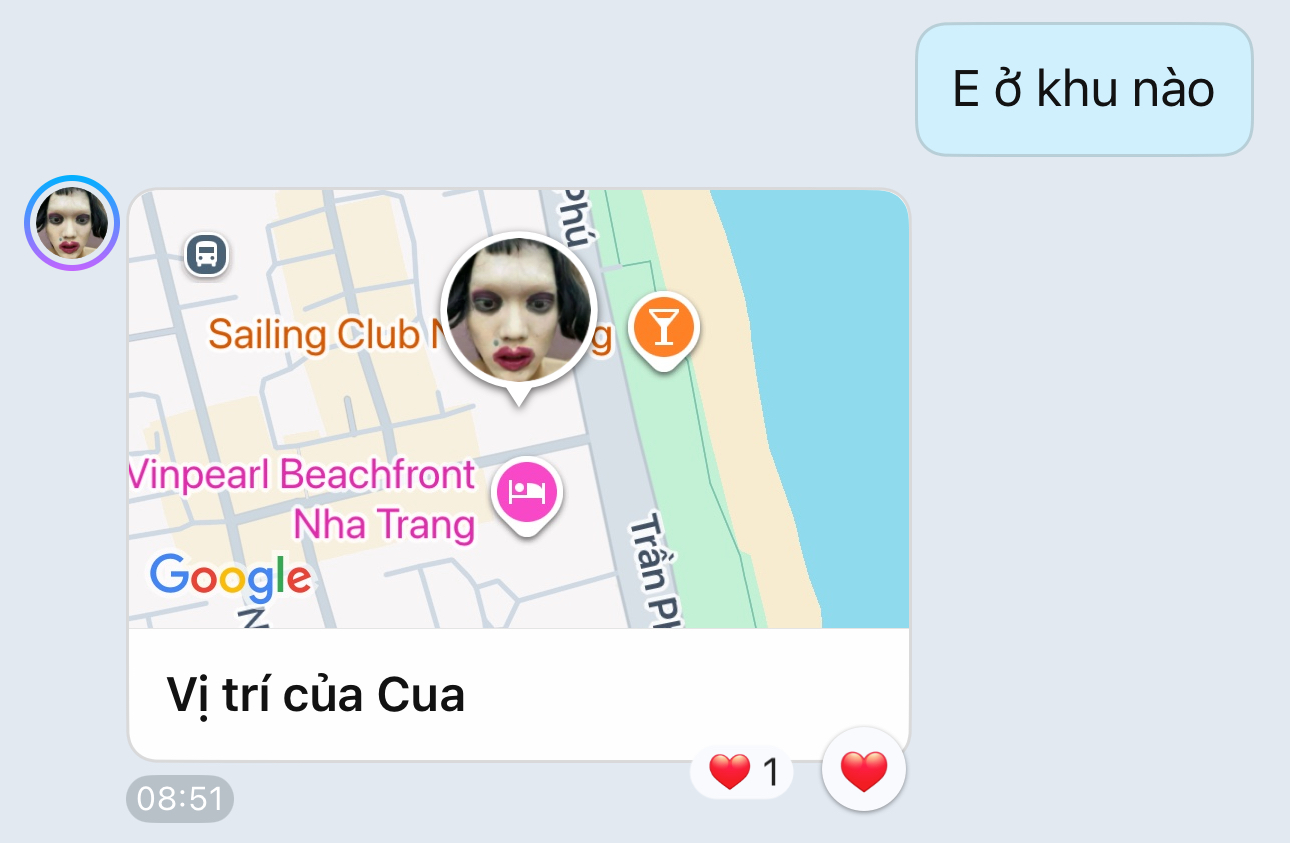Tap the 'E ở khu nào' message bubble

point(1083,90)
